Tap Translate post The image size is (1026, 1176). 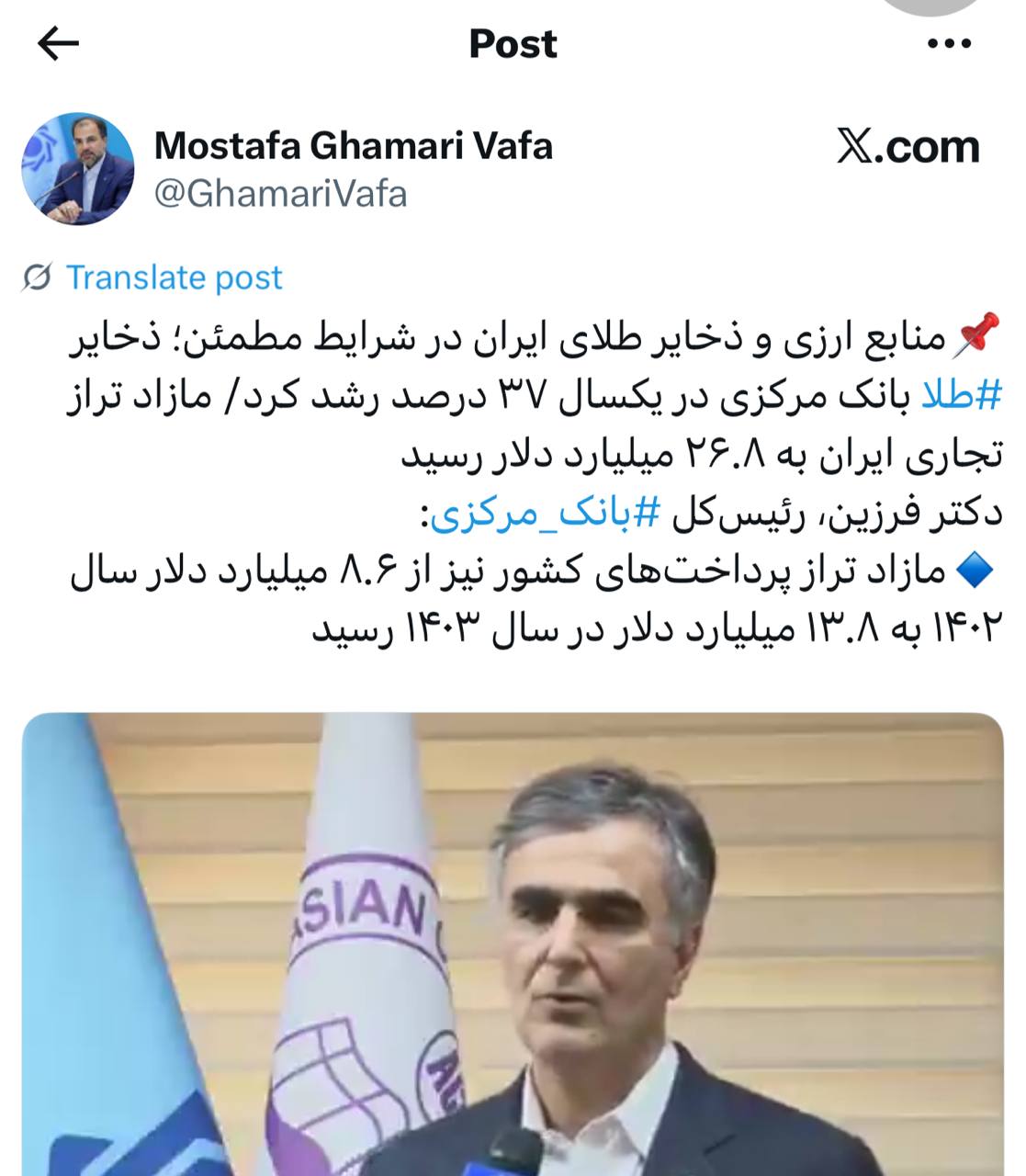174,277
